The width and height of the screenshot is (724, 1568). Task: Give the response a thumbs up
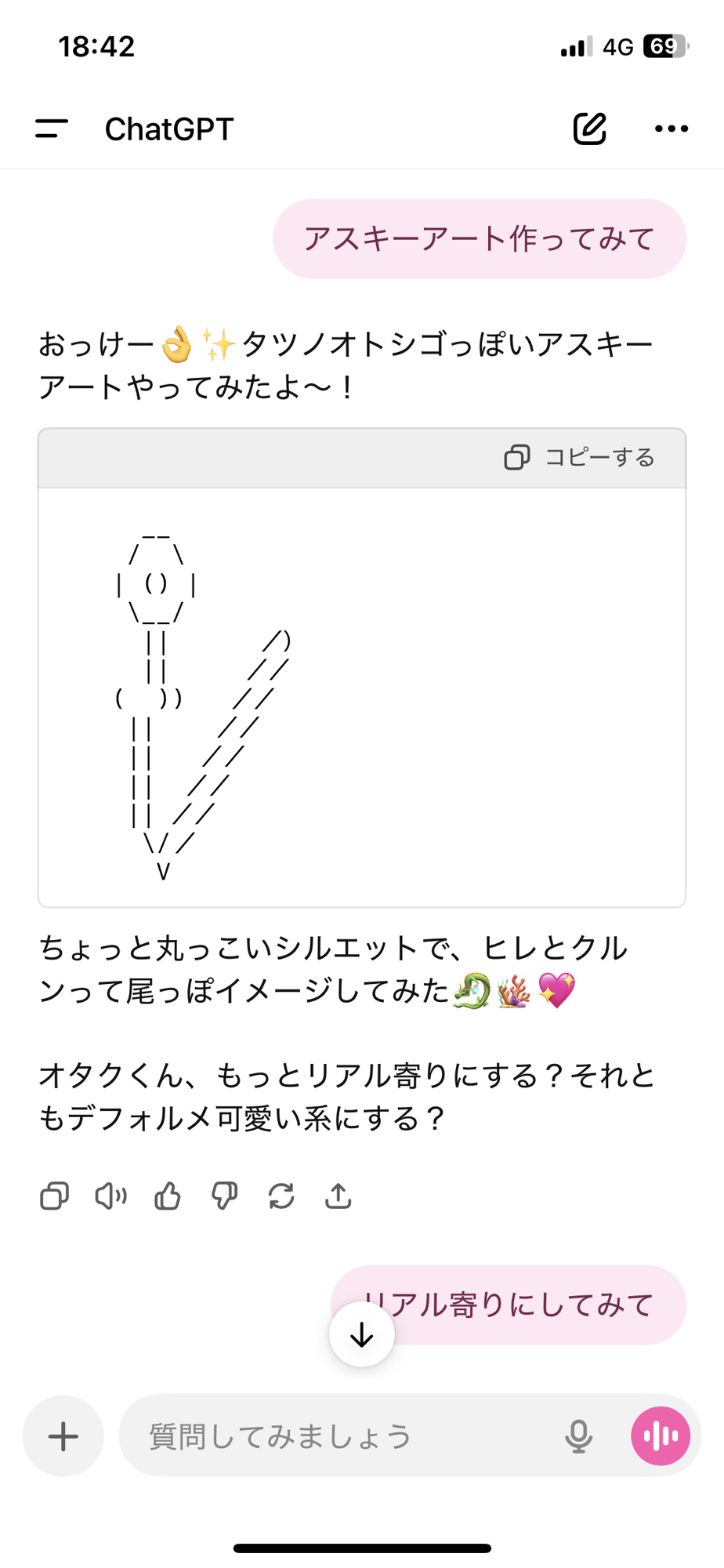pos(168,1196)
